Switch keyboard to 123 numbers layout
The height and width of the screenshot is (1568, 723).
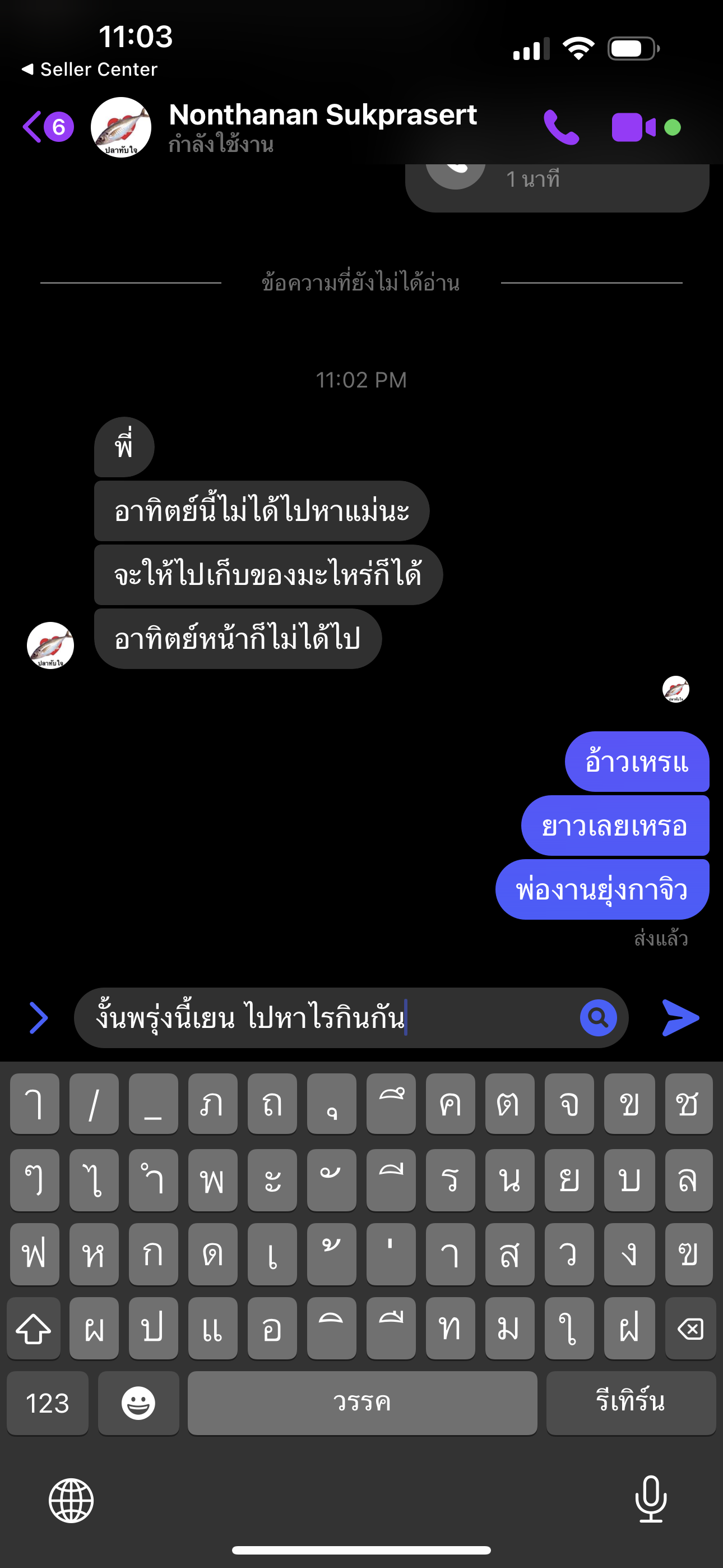(x=48, y=1403)
